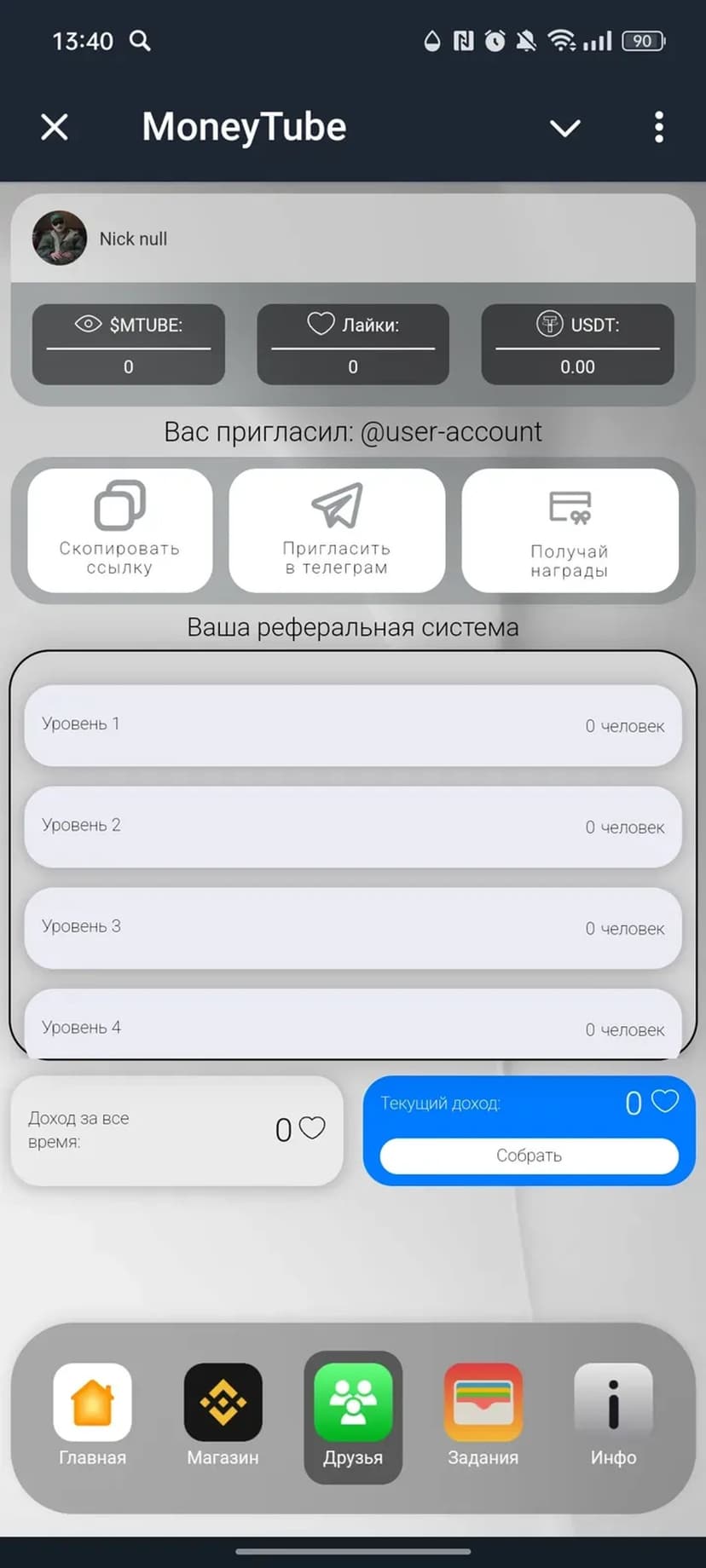This screenshot has width=706, height=1568.
Task: Open the Инфо tab
Action: (x=613, y=1415)
